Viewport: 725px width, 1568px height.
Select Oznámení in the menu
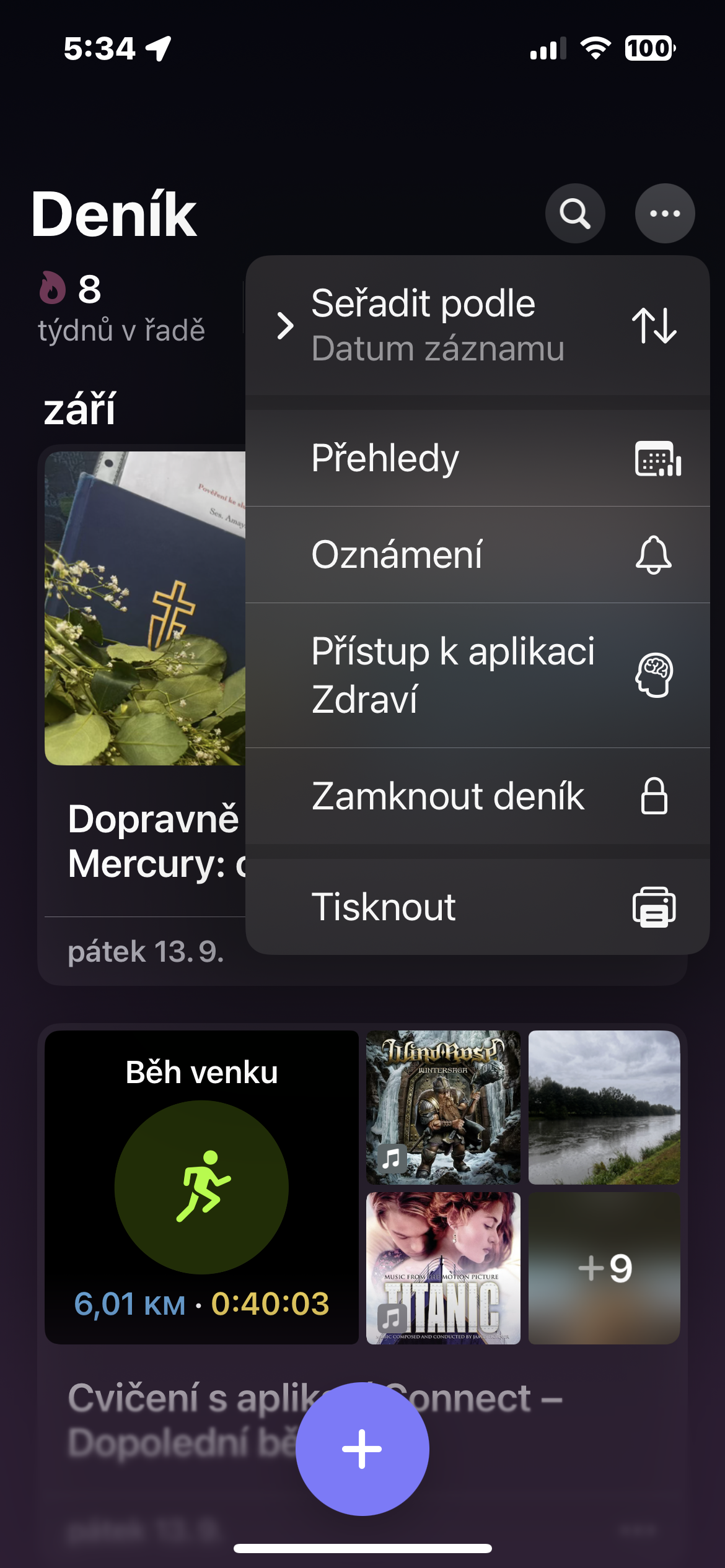477,555
